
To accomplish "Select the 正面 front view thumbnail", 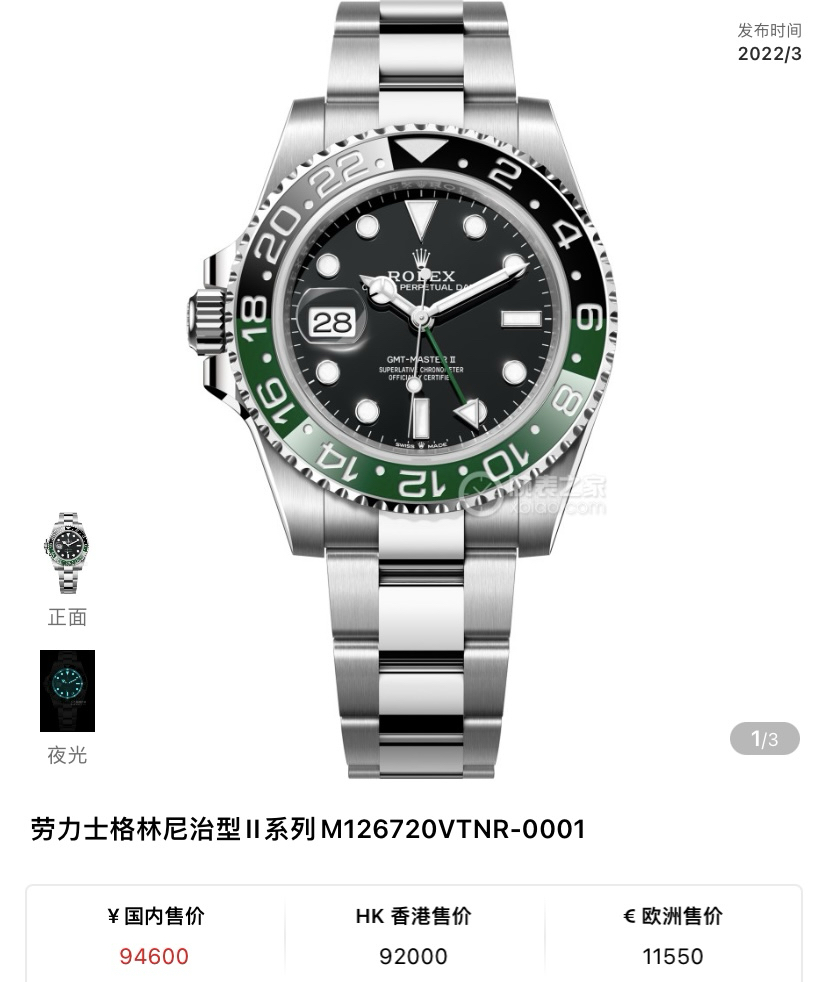I will (67, 553).
